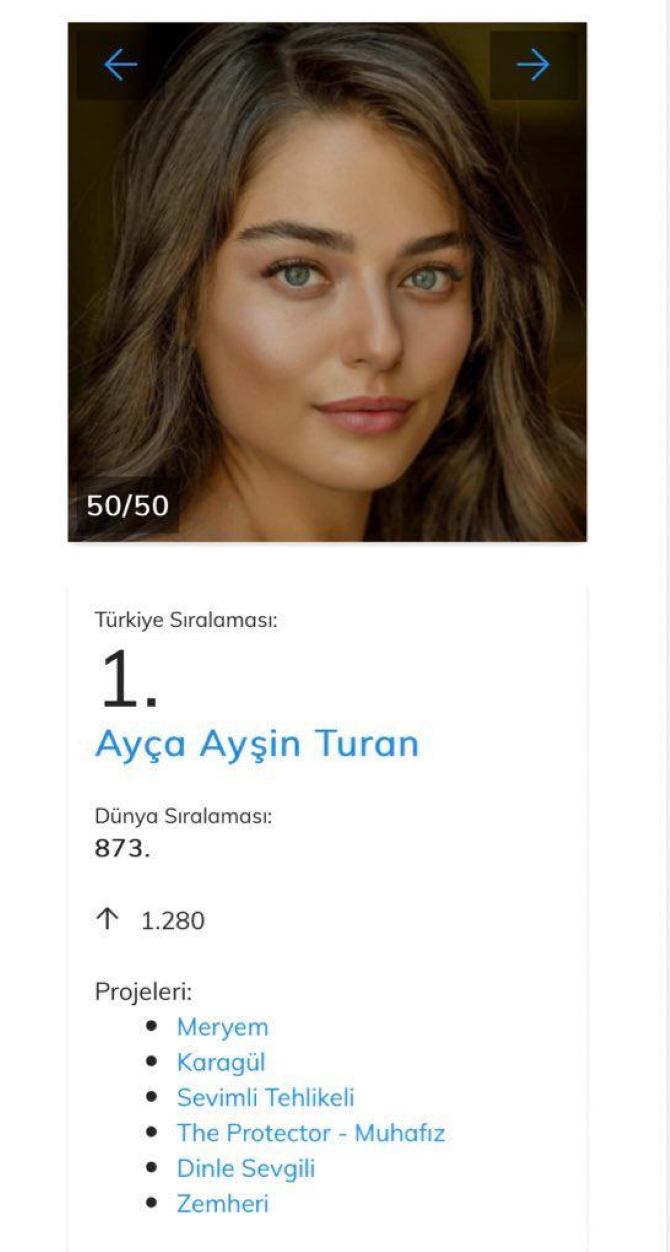The width and height of the screenshot is (670, 1252).
Task: Open the Meryem project link
Action: [222, 1027]
